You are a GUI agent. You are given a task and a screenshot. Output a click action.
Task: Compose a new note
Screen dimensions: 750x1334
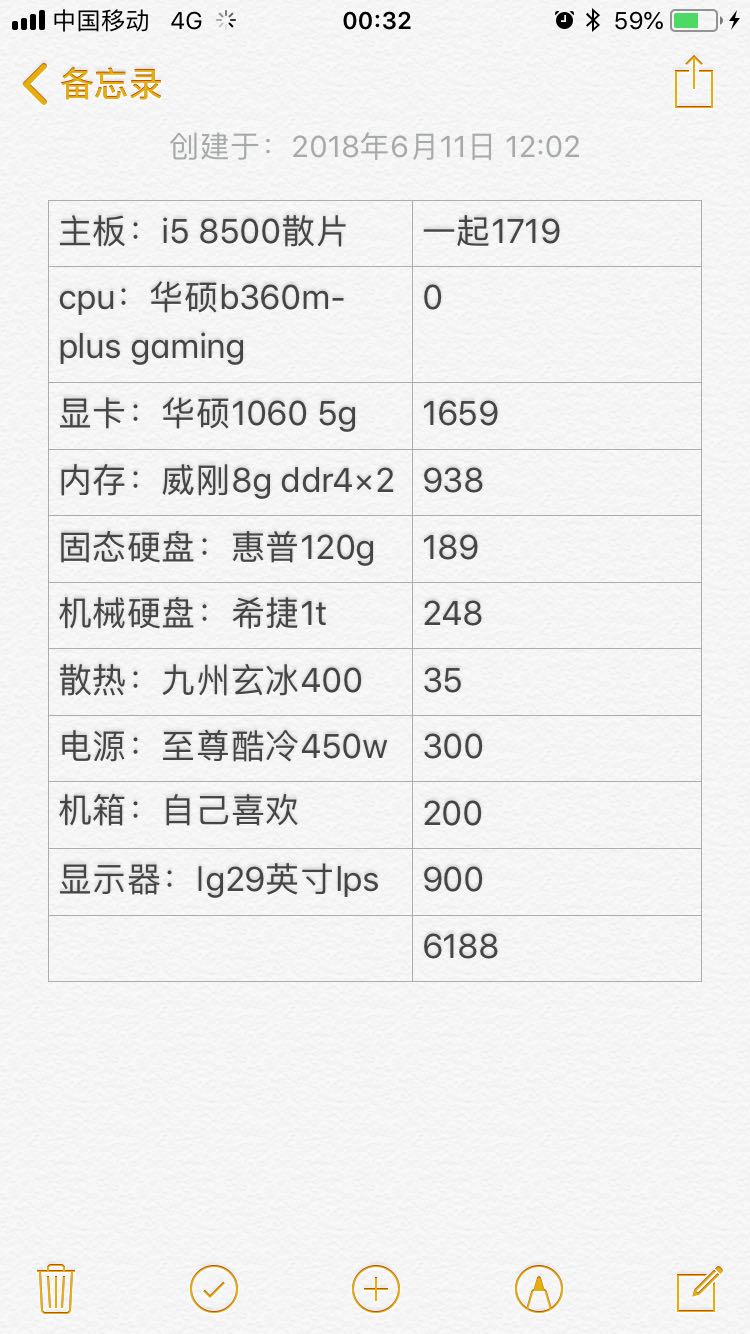(699, 1288)
